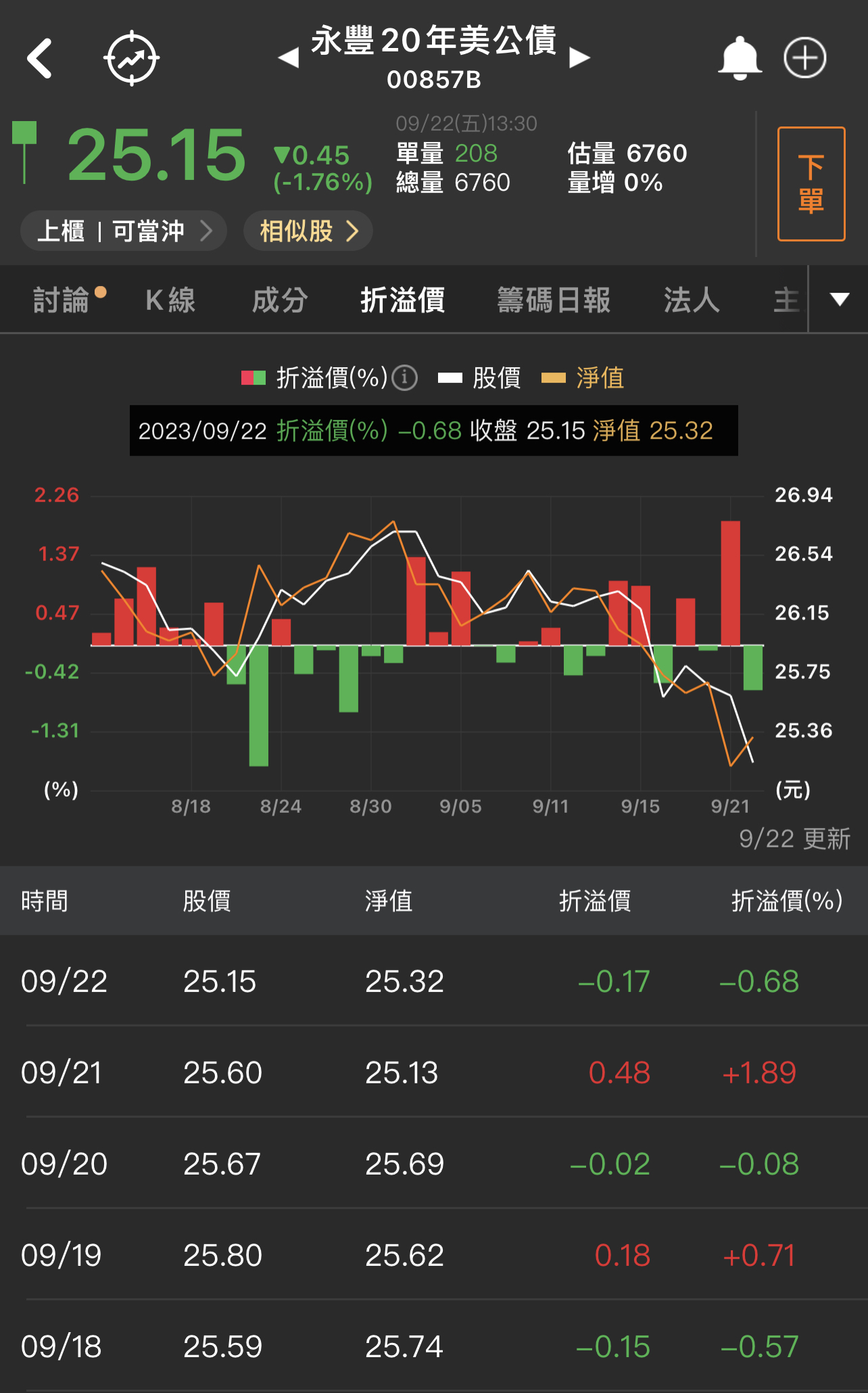Select the 折溢價 tab
The image size is (868, 1393).
pos(403,300)
